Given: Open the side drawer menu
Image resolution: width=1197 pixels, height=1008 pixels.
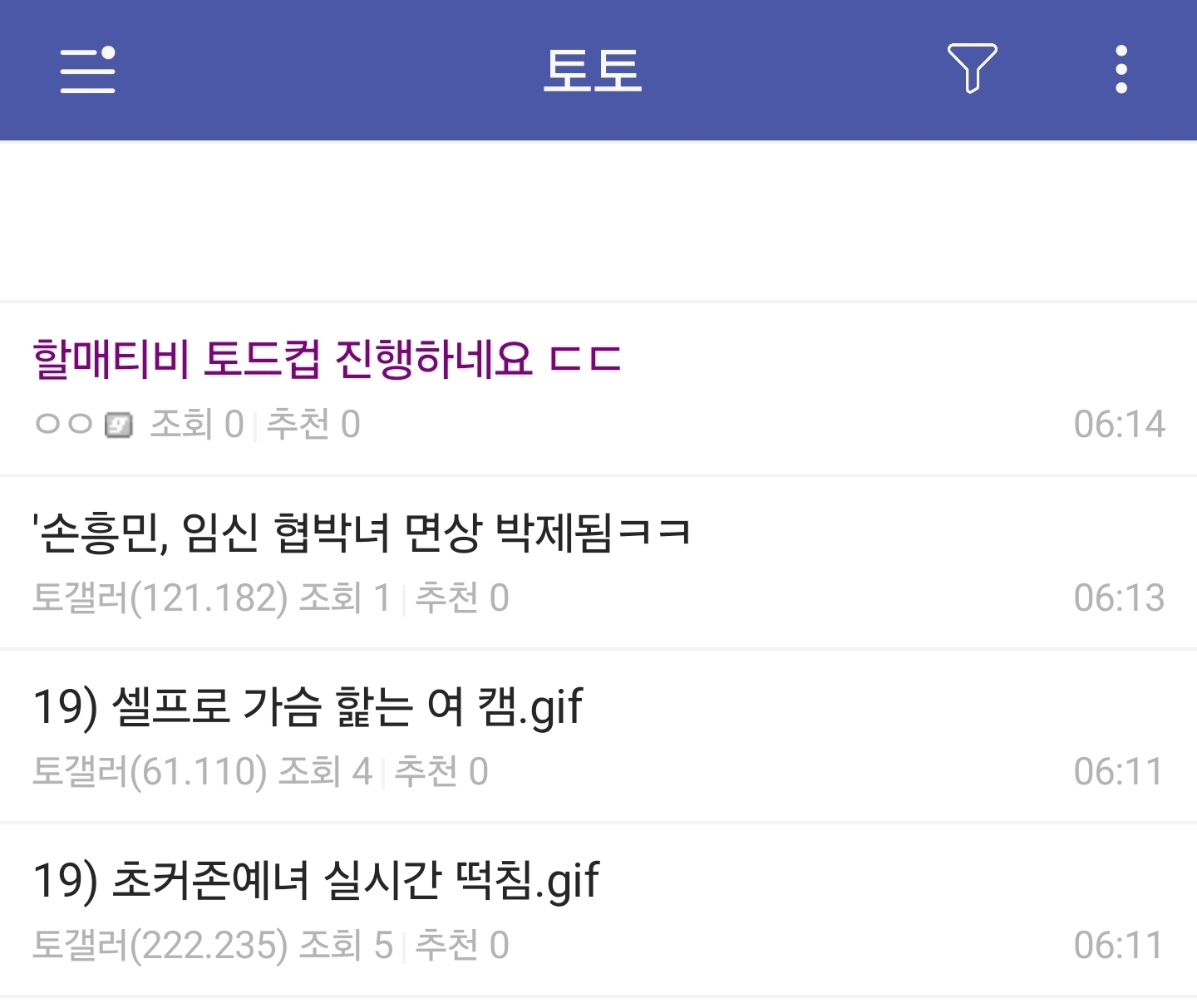Looking at the screenshot, I should point(87,70).
